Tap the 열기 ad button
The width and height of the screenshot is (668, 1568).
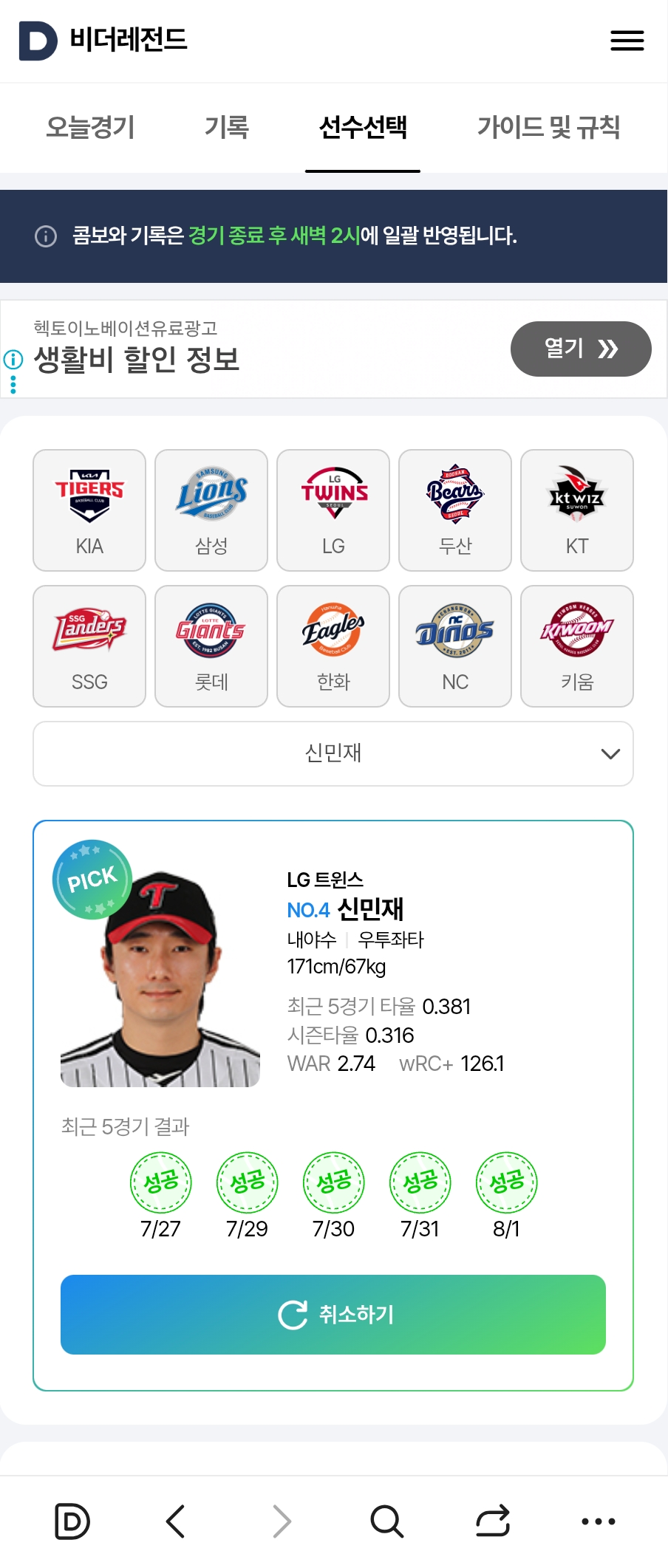pyautogui.click(x=580, y=349)
